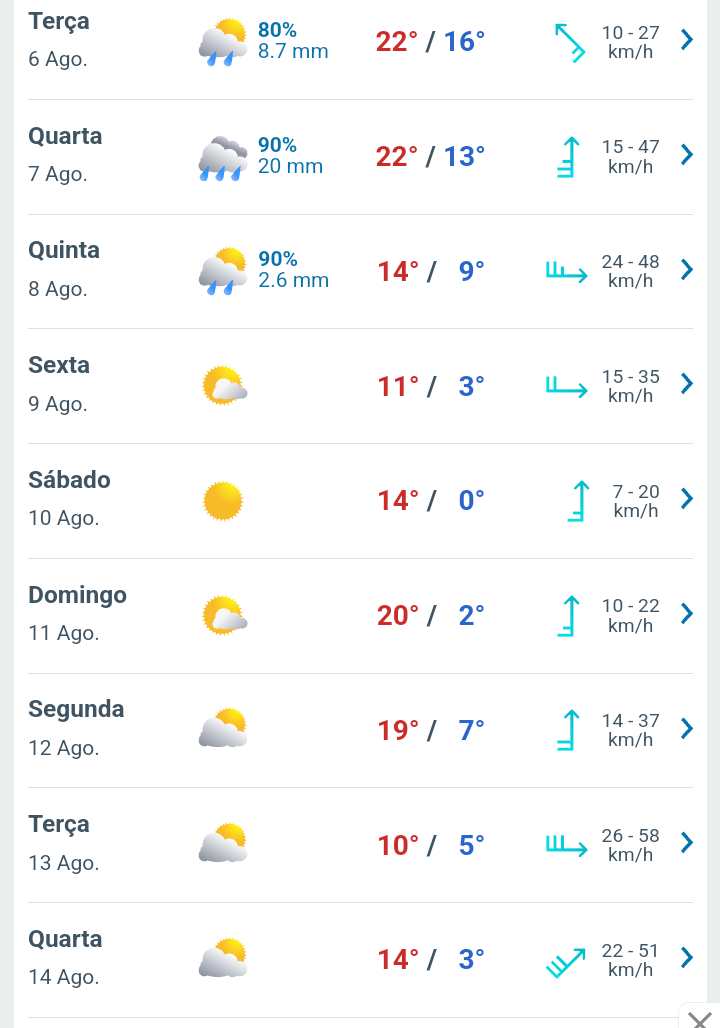Viewport: 720px width, 1028px height.
Task: Select Sábado 10 Ago. forecast row
Action: pyautogui.click(x=686, y=499)
